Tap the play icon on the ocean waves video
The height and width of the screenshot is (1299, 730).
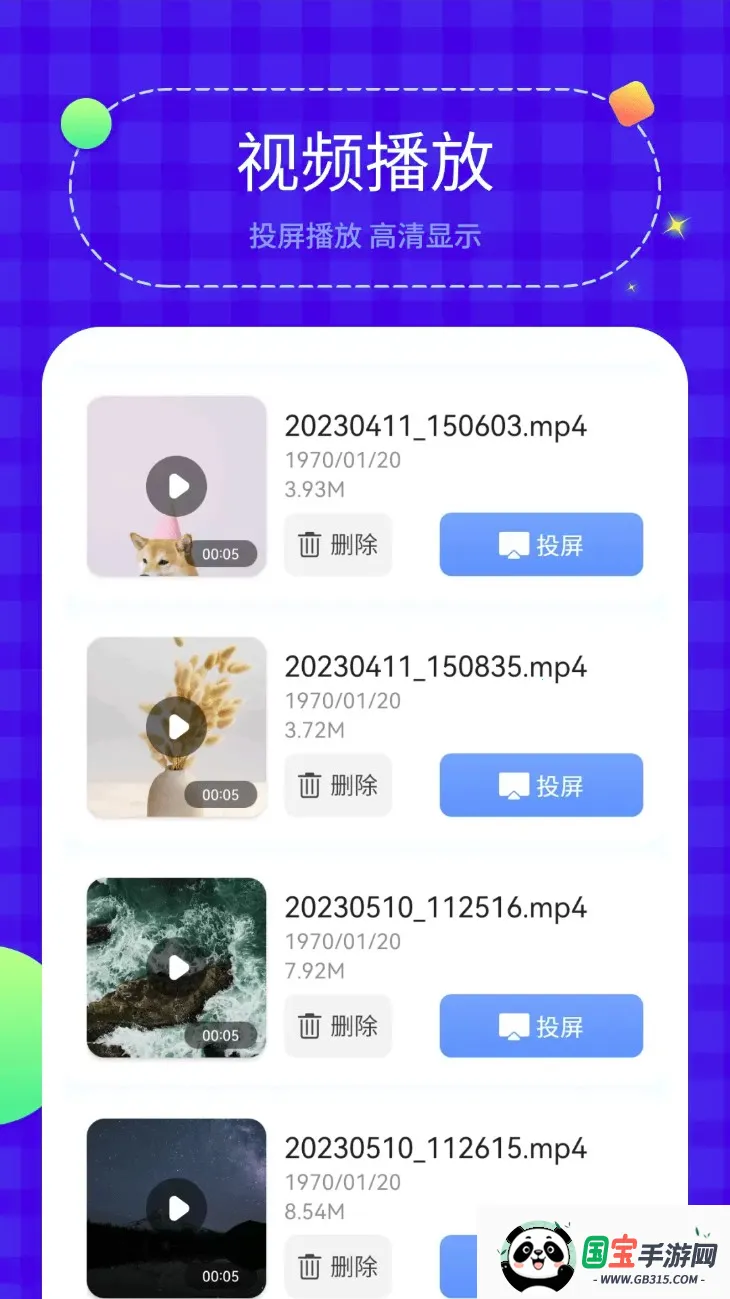(177, 967)
